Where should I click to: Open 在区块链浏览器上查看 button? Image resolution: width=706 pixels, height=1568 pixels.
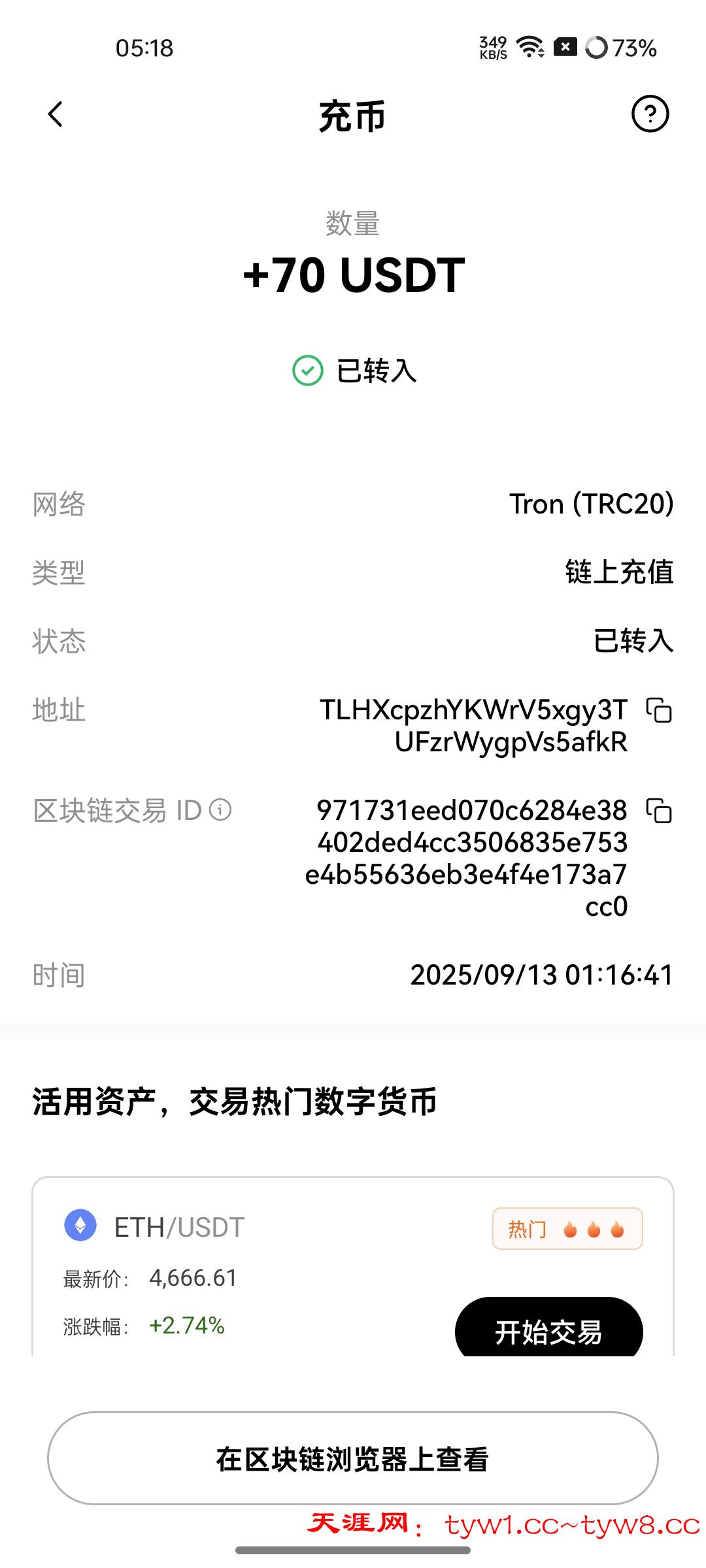pyautogui.click(x=353, y=1459)
